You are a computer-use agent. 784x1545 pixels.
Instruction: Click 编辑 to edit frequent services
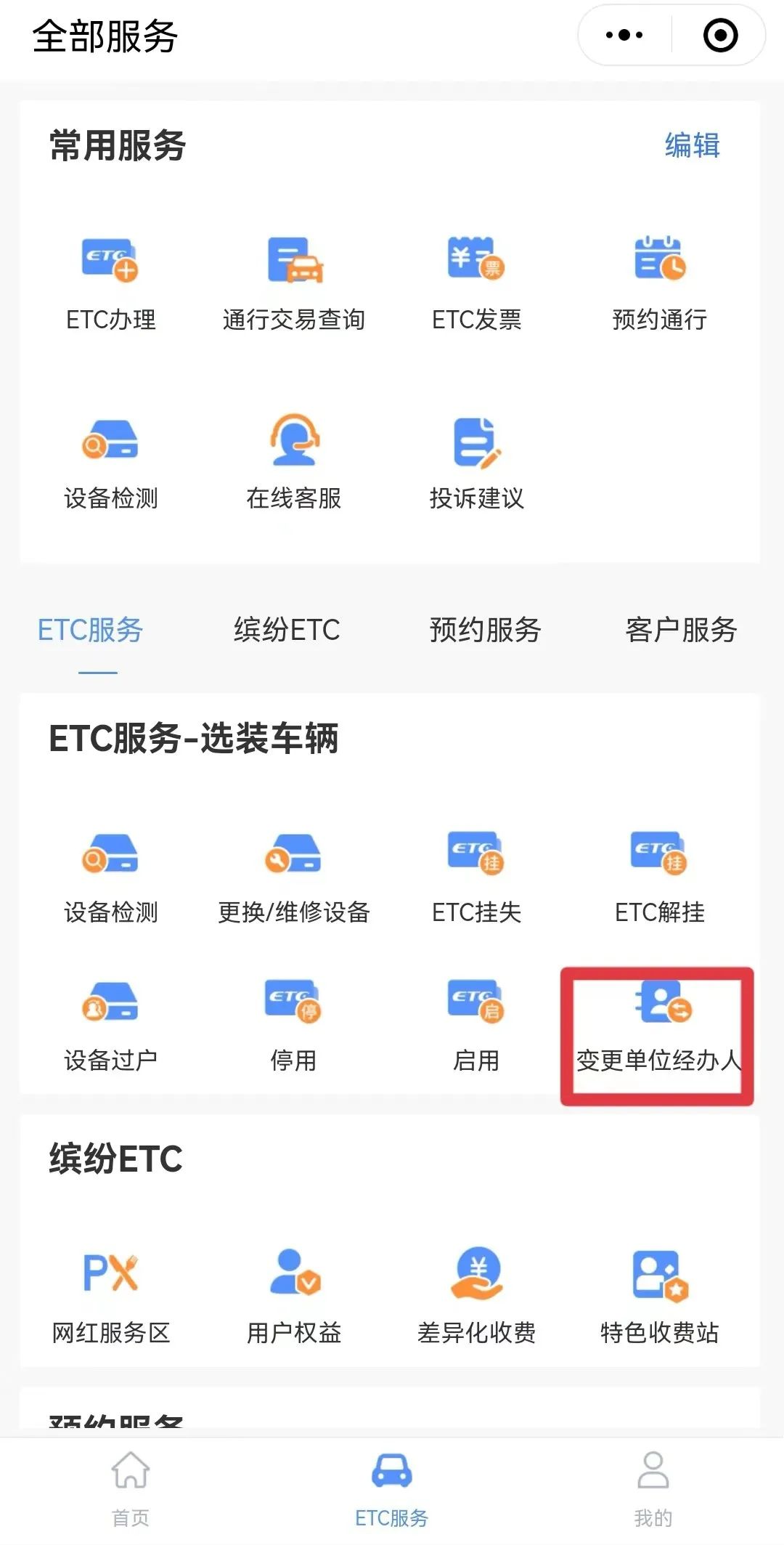[x=692, y=145]
